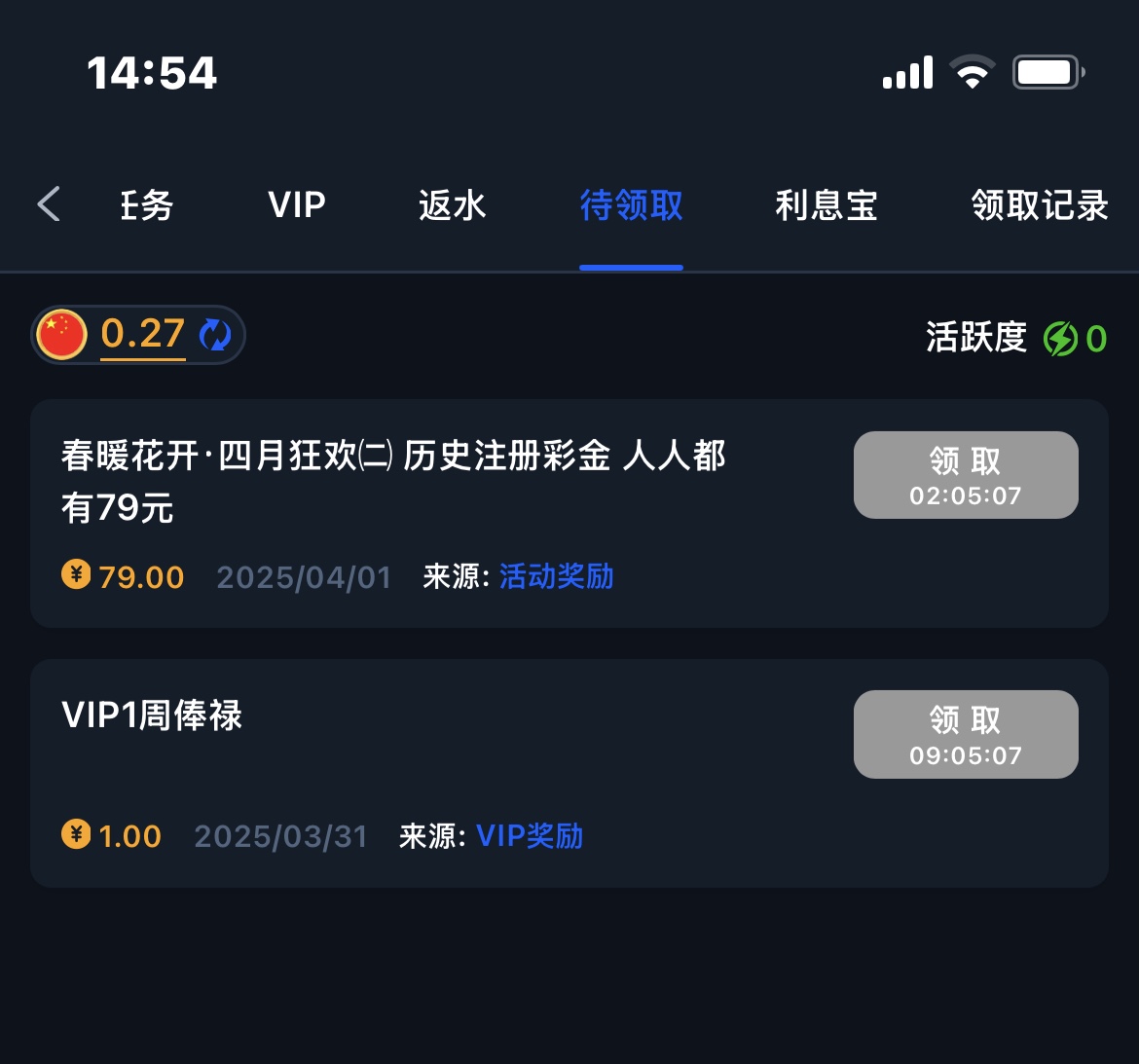Switch to the 任务 tab
The height and width of the screenshot is (1064, 1139).
point(146,205)
